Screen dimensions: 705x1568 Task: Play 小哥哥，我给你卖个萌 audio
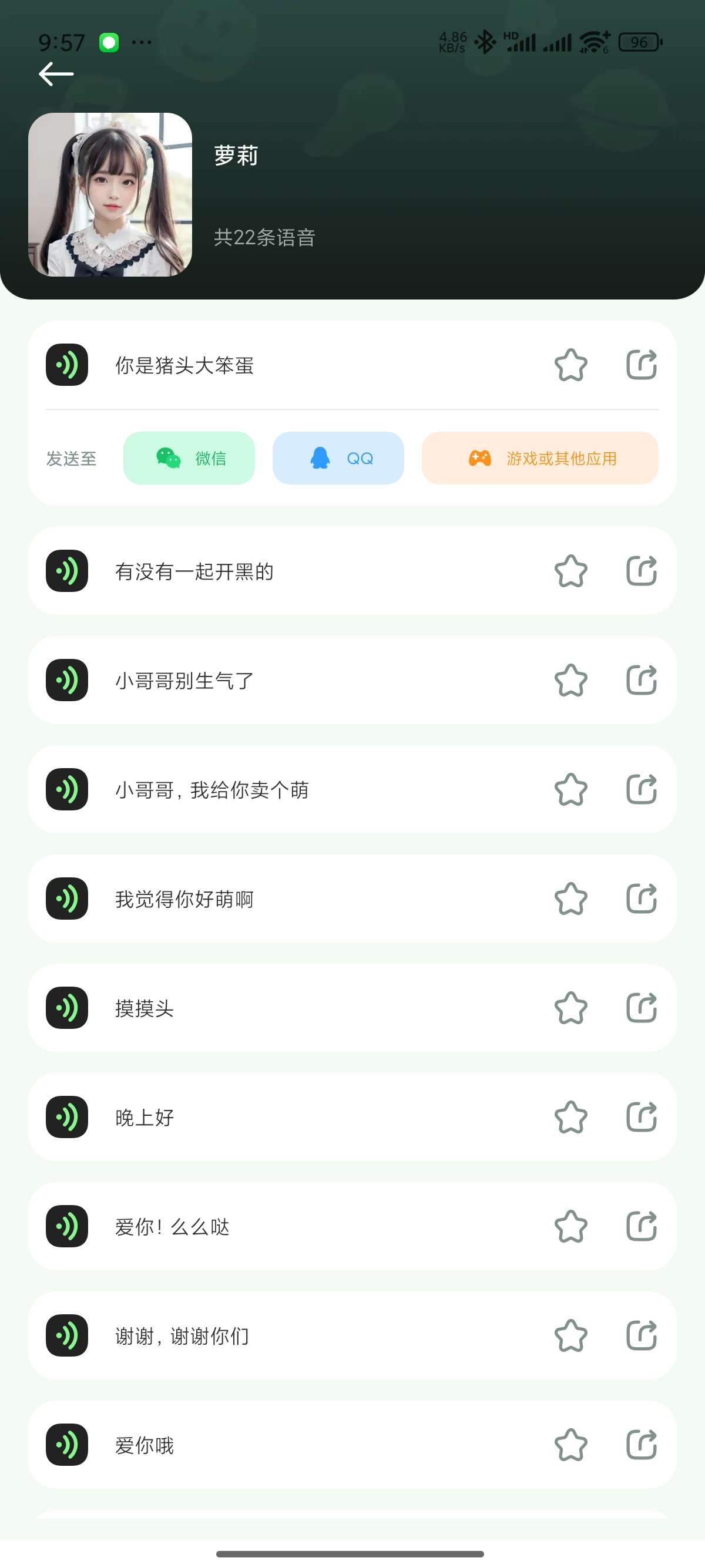[x=67, y=789]
